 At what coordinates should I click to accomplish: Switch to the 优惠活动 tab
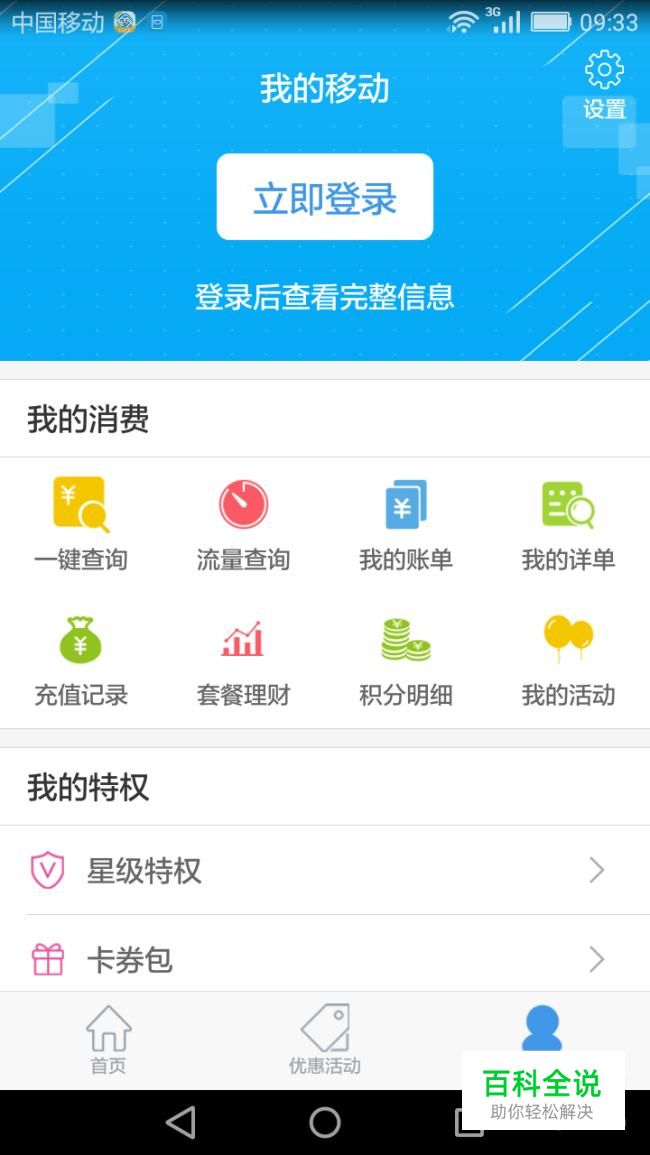pos(324,1040)
